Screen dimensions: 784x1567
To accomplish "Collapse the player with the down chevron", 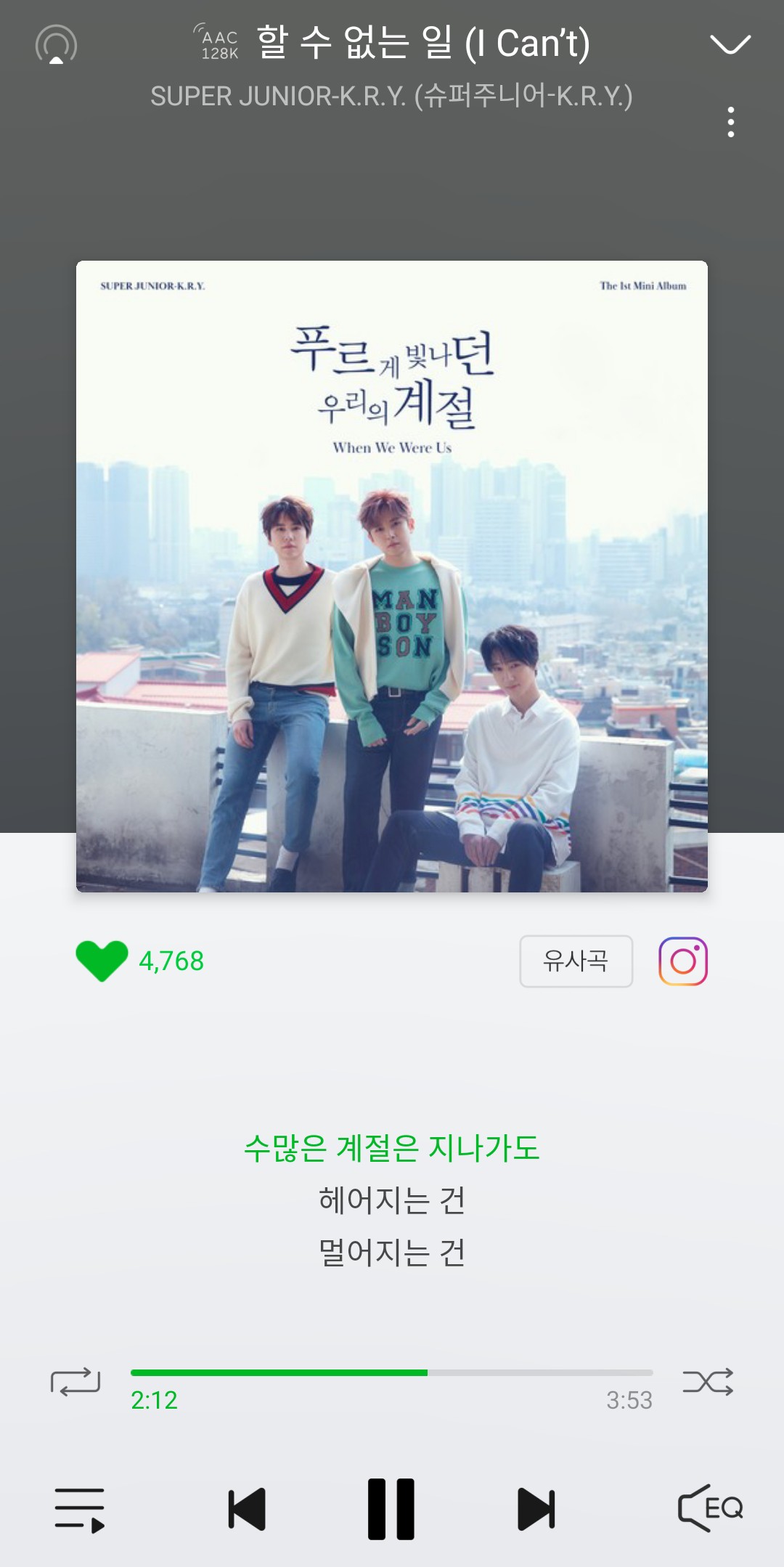I will [730, 45].
